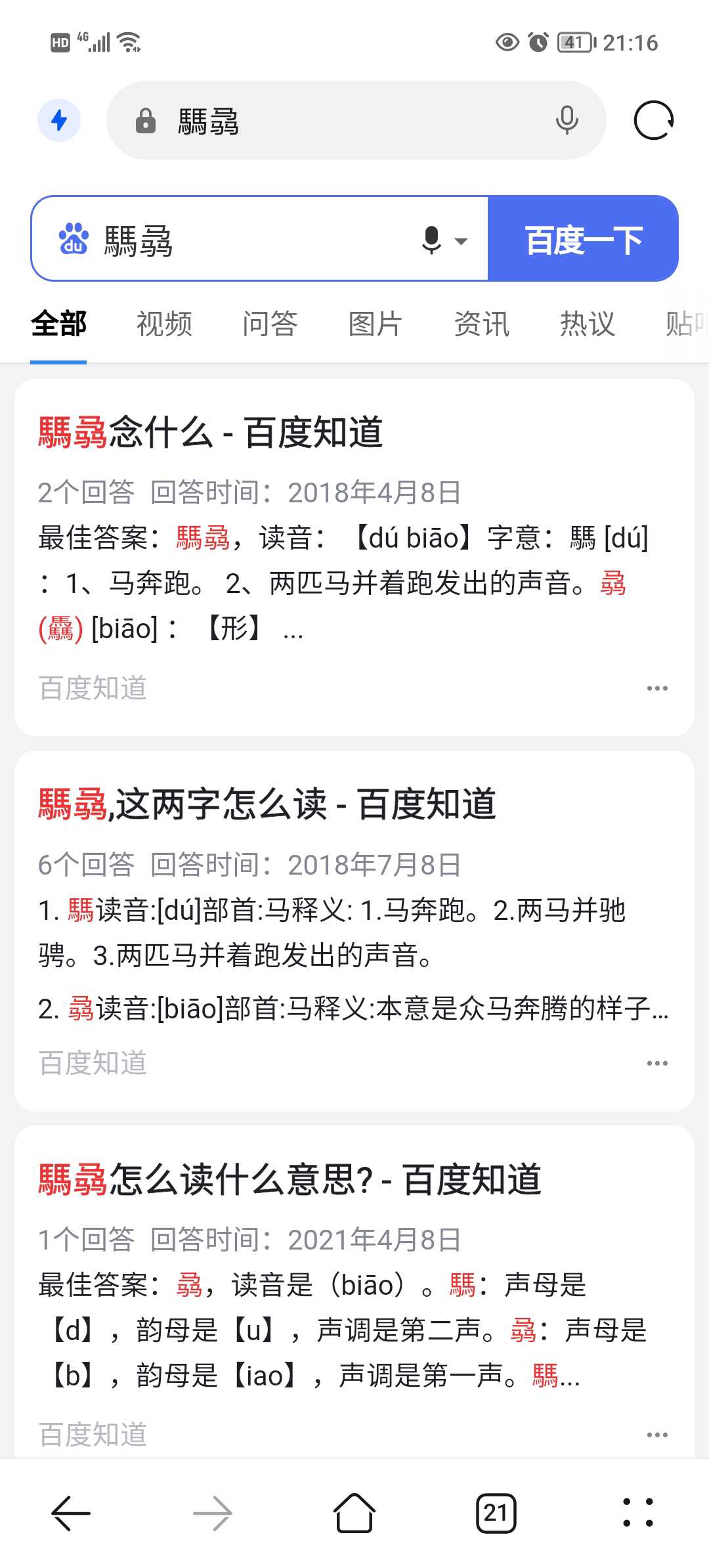This screenshot has height=1568, width=709.
Task: Switch to the 视频 tab
Action: pyautogui.click(x=164, y=324)
